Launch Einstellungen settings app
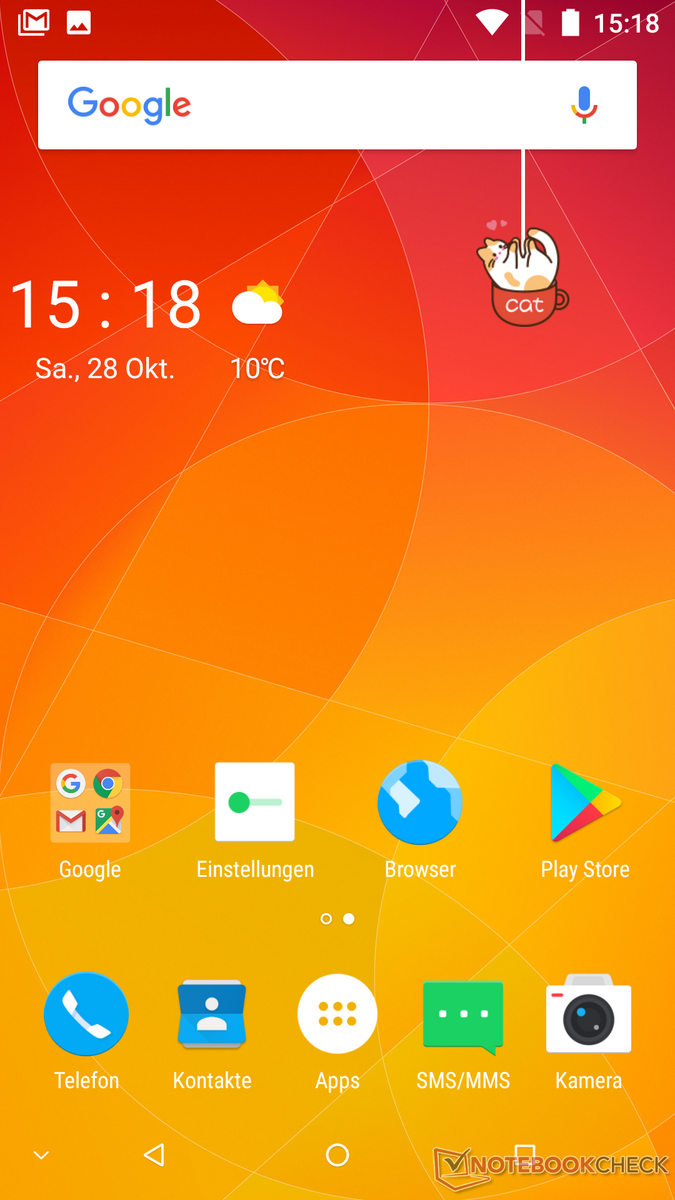The image size is (675, 1200). click(254, 803)
